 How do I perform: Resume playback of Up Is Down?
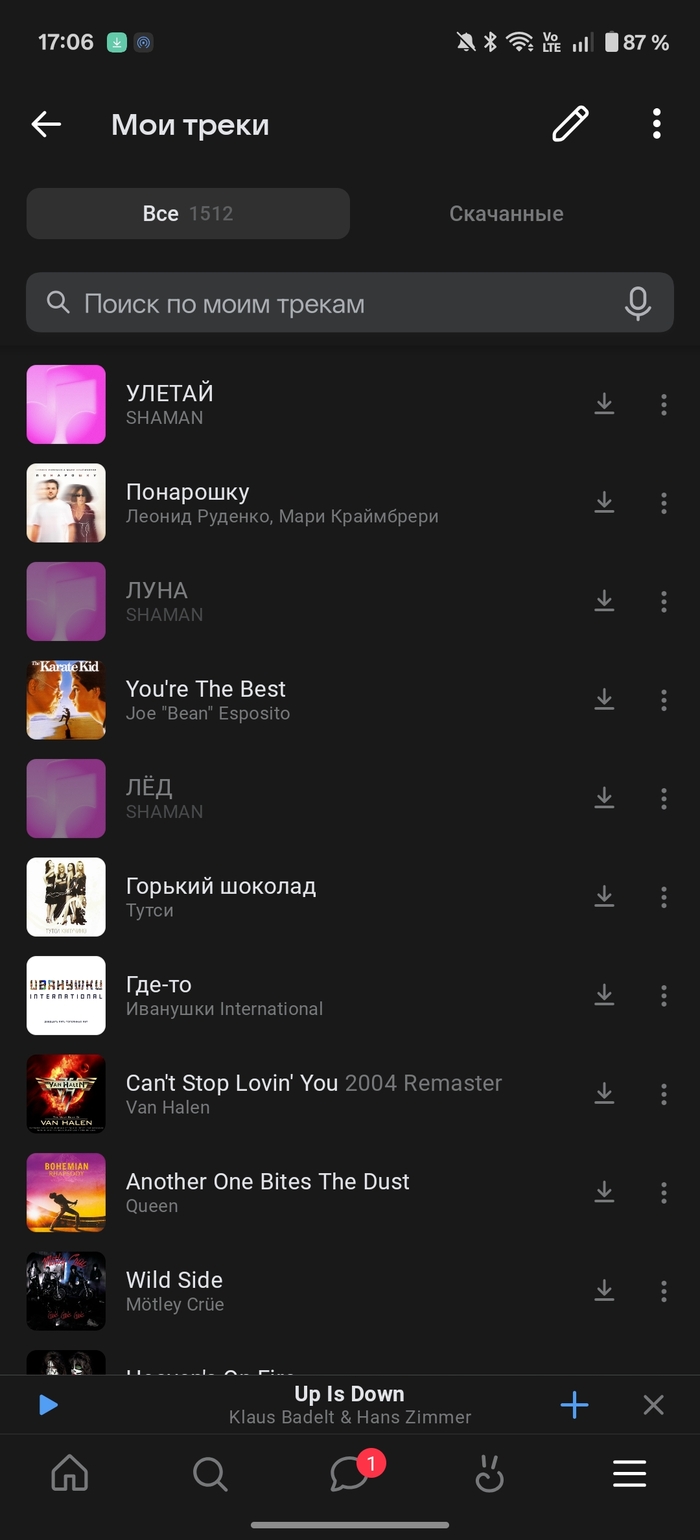(48, 1405)
